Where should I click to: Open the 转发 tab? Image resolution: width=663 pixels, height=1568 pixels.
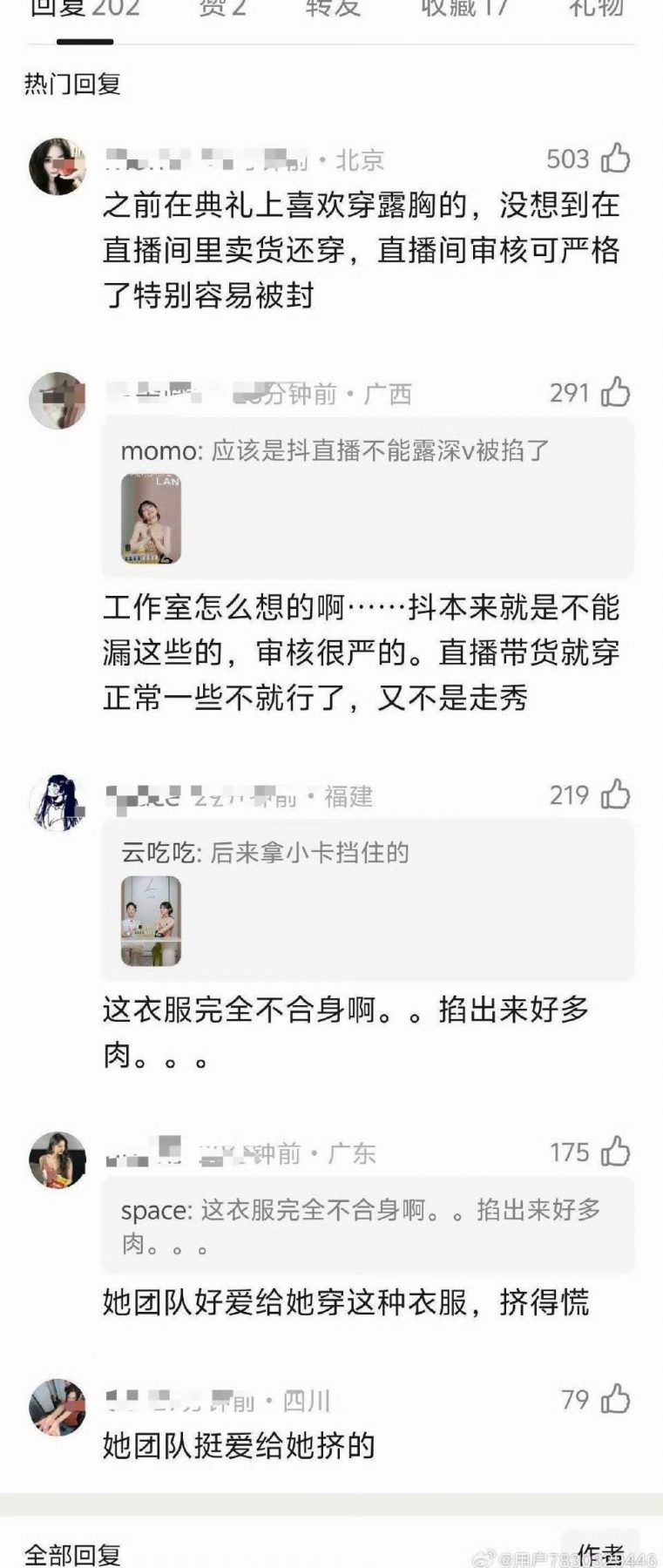(332, 9)
